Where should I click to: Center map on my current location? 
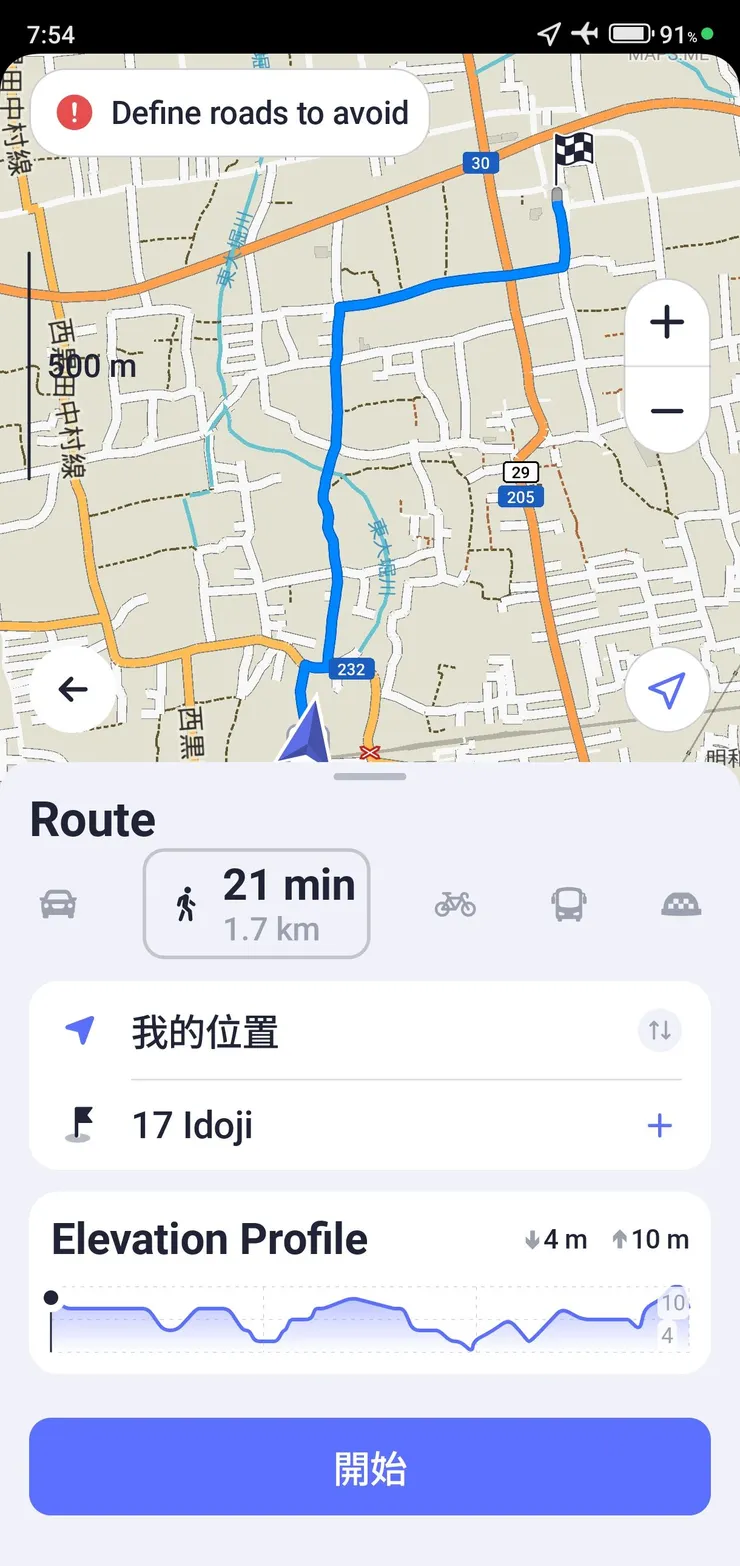tap(666, 689)
